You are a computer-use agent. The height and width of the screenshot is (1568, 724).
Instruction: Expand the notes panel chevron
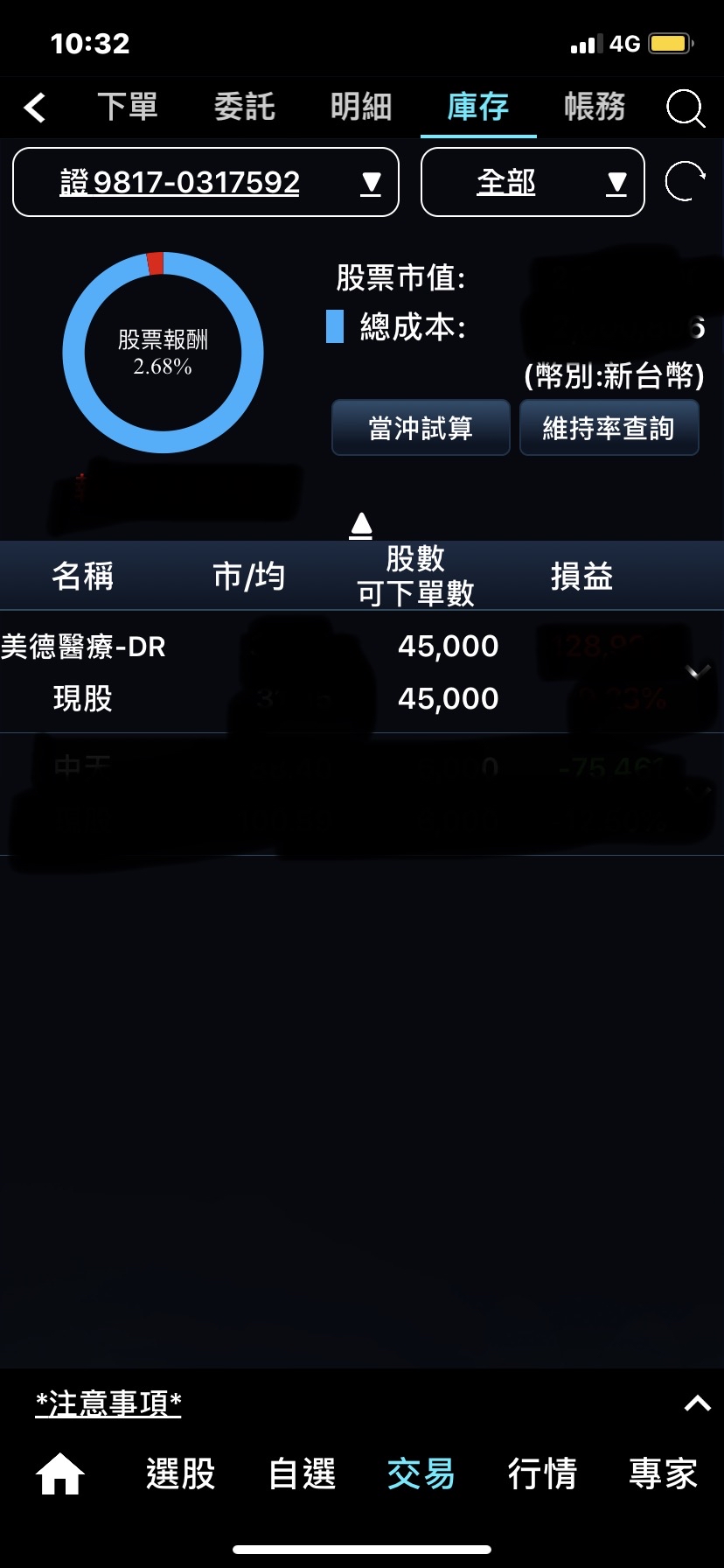click(x=697, y=1403)
